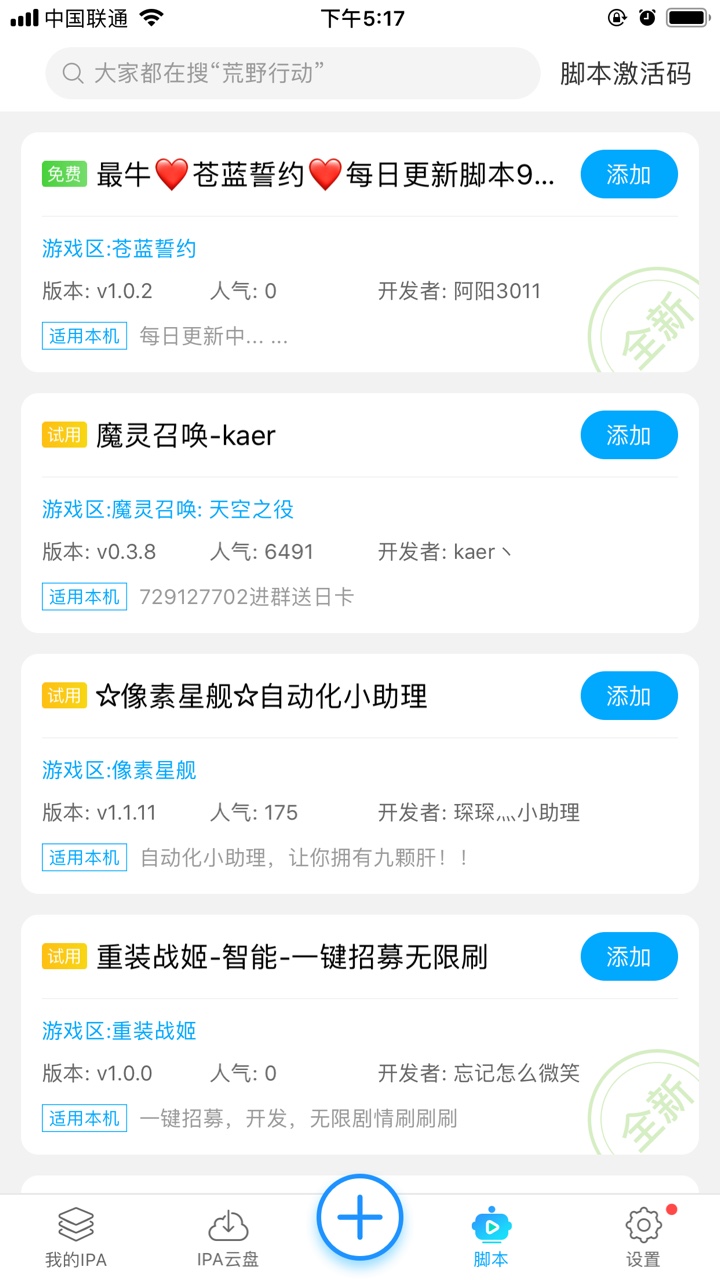The width and height of the screenshot is (720, 1280).
Task: Open the search box for 荒野行动
Action: [292, 73]
